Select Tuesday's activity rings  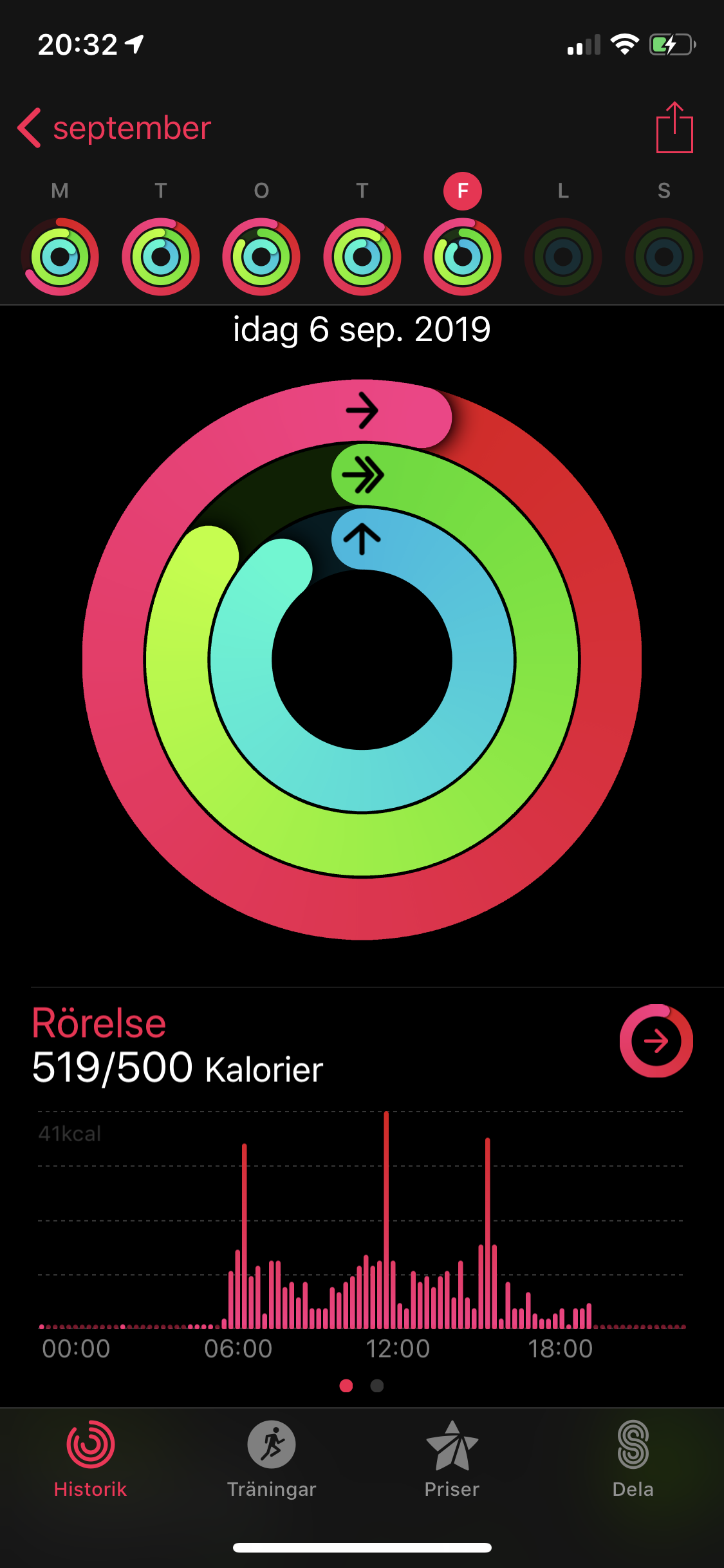[161, 256]
